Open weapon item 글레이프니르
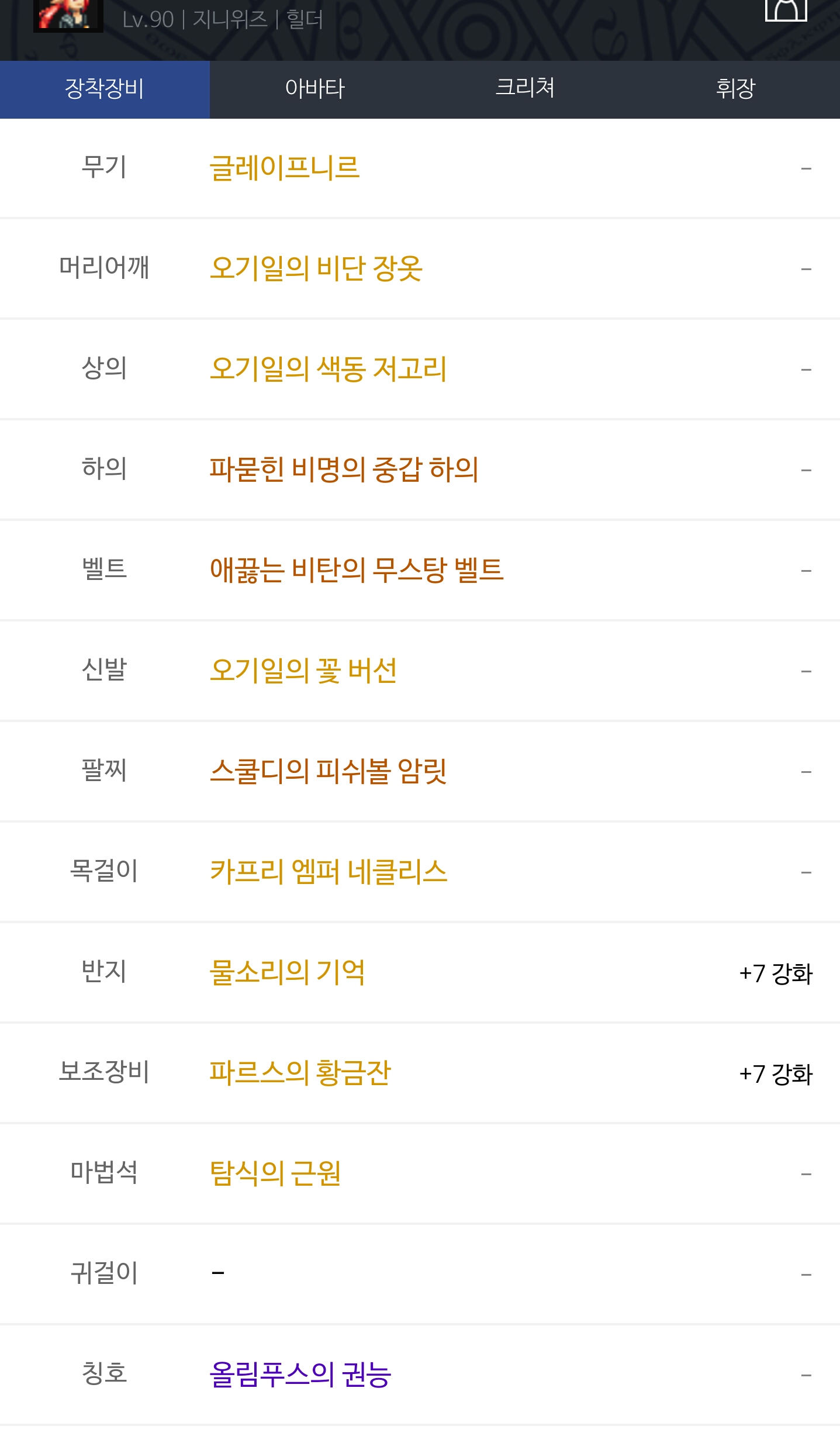 coord(284,168)
